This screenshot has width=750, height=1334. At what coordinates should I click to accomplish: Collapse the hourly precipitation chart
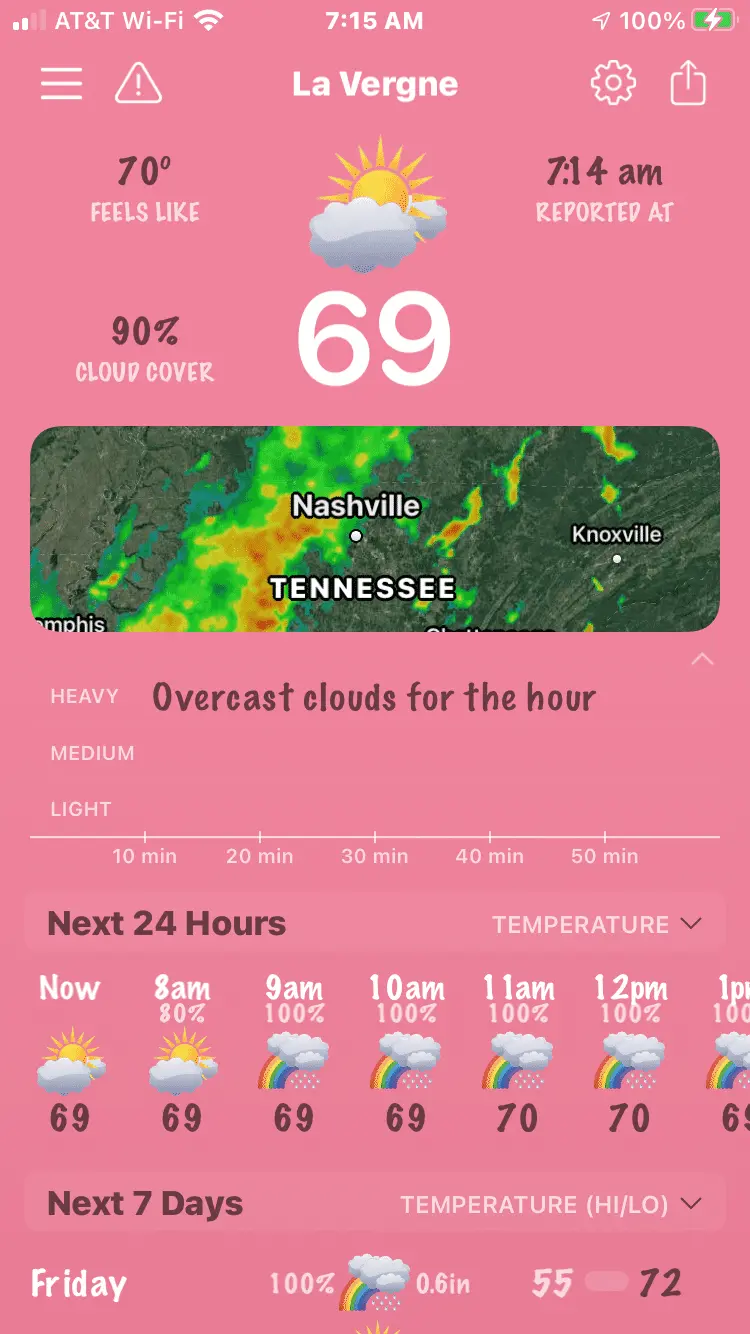click(703, 659)
